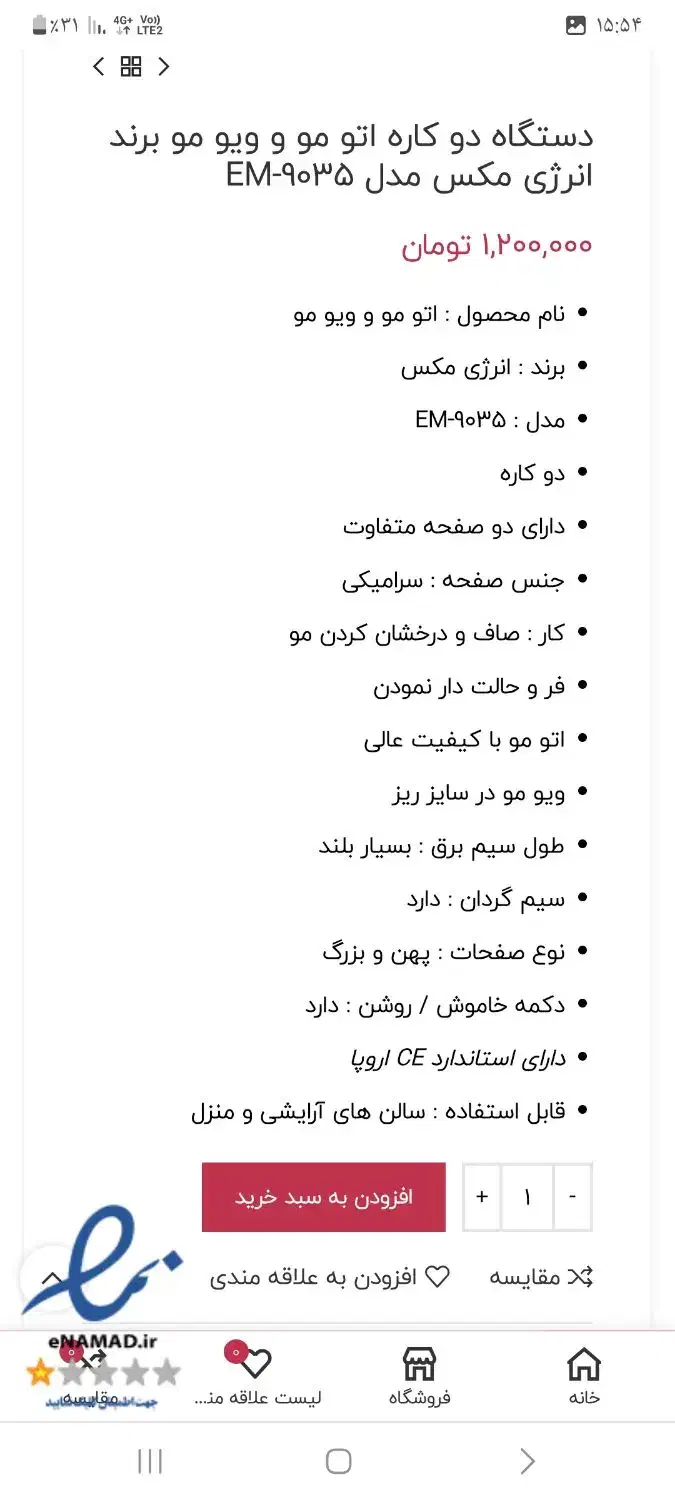Tap the system home button
This screenshot has height=1500, width=675.
pyautogui.click(x=338, y=1462)
